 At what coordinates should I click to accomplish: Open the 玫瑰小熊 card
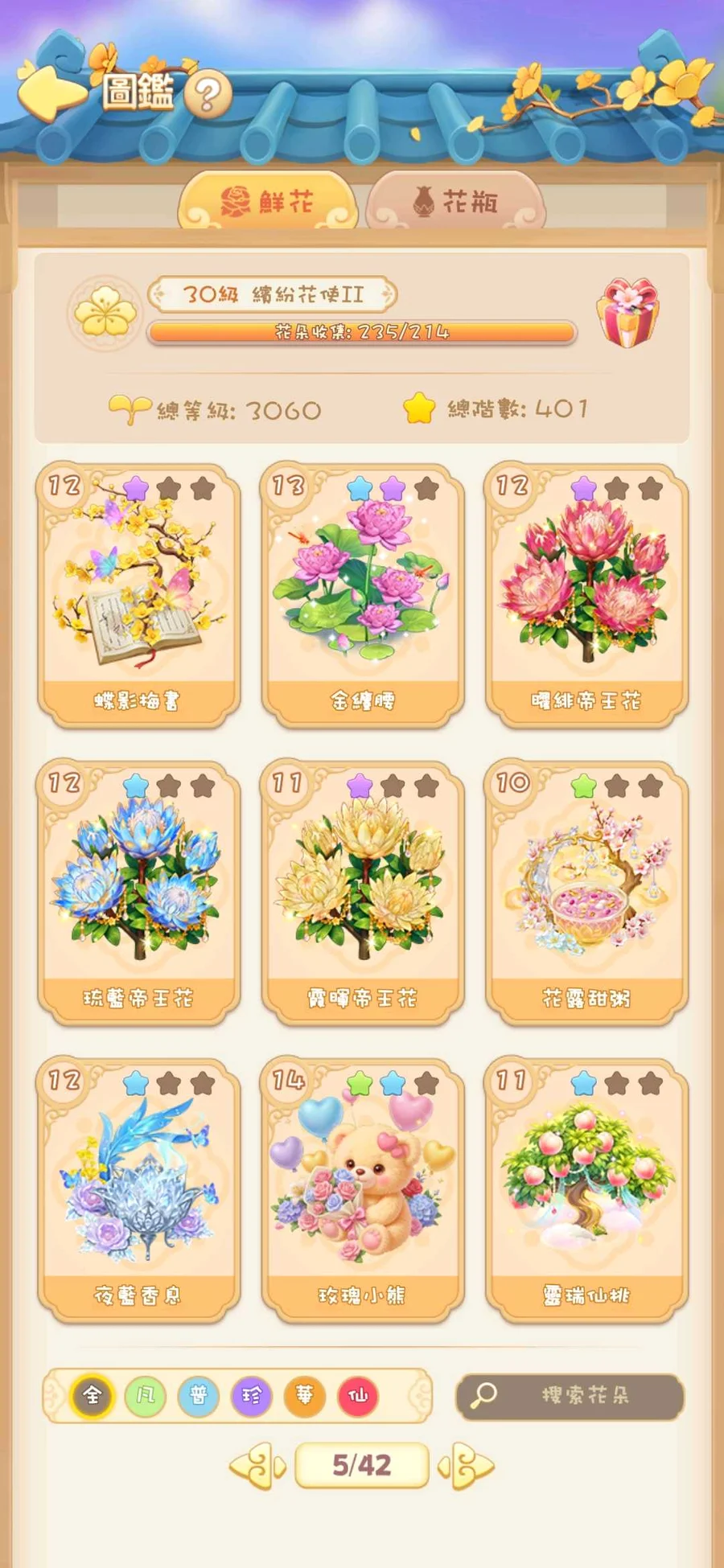point(362,1190)
